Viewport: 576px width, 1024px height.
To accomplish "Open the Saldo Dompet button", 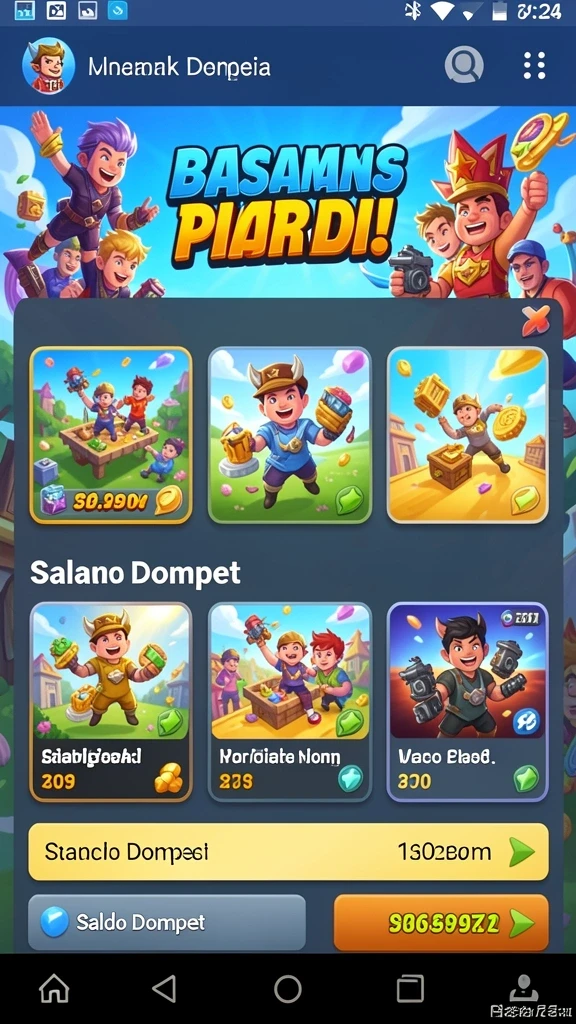I will (x=167, y=922).
